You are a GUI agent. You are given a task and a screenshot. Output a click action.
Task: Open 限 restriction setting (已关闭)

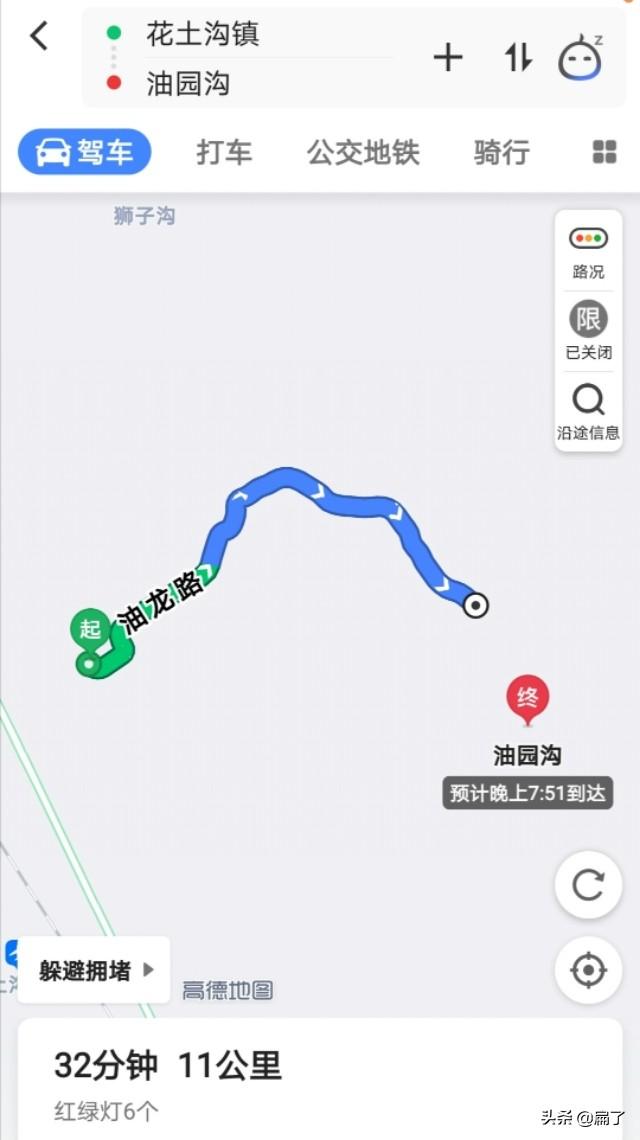[x=588, y=330]
